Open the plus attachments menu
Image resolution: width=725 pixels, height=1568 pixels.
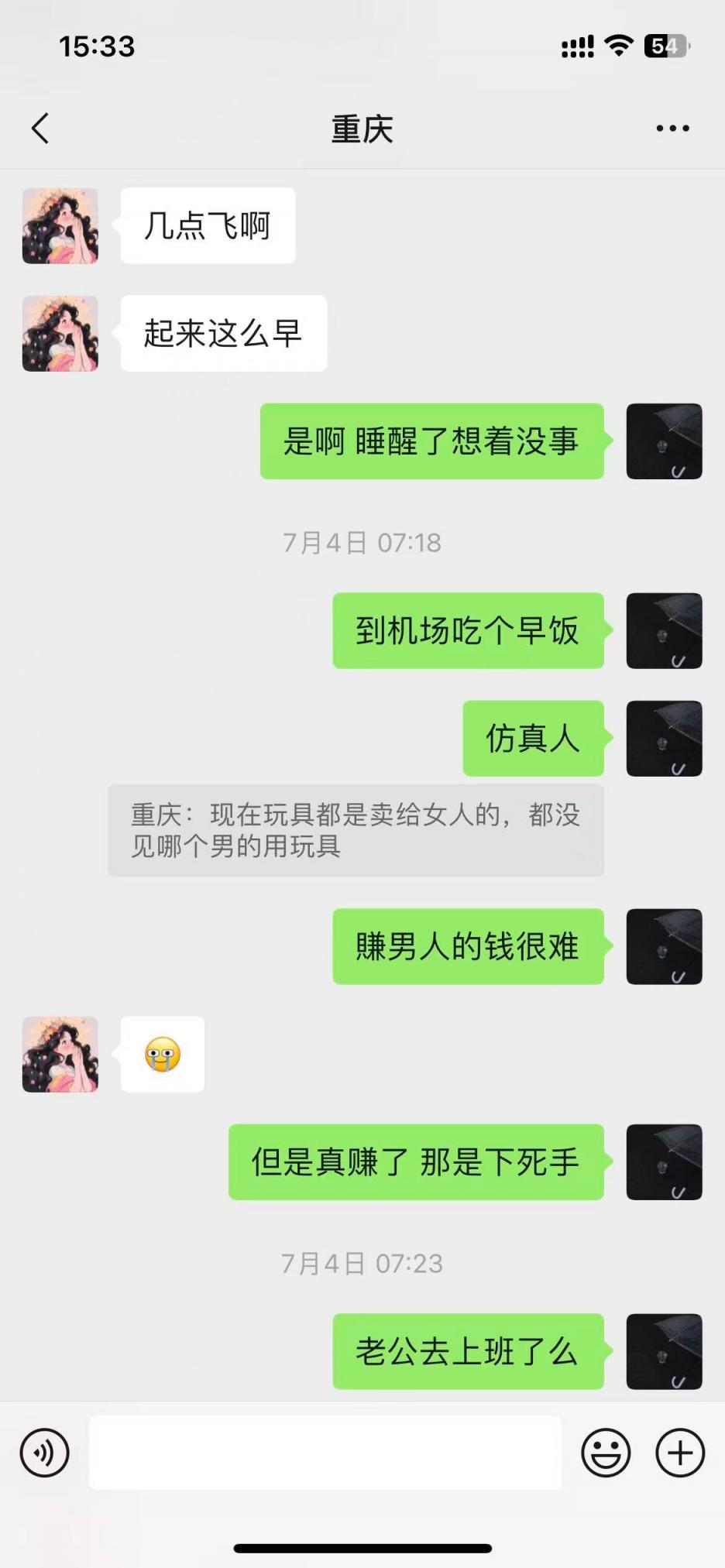(x=680, y=1453)
